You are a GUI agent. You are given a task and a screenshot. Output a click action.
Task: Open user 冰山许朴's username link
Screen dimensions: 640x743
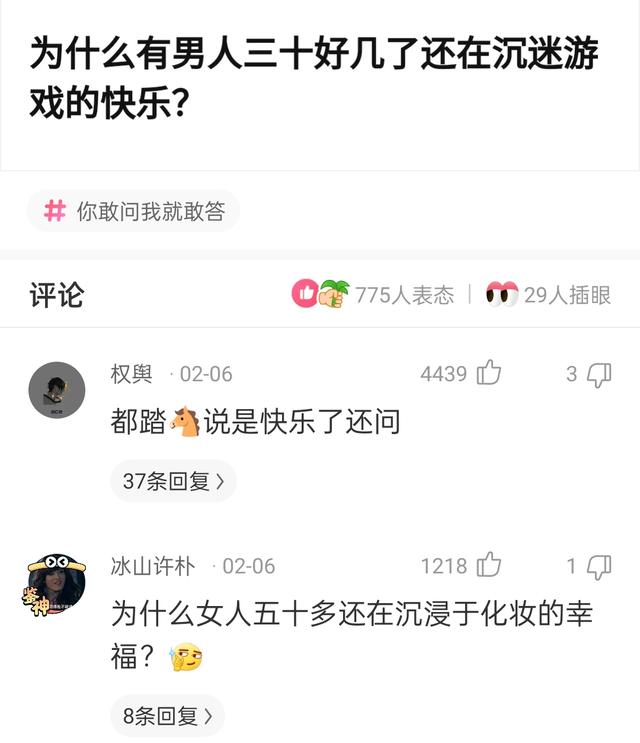tap(152, 566)
